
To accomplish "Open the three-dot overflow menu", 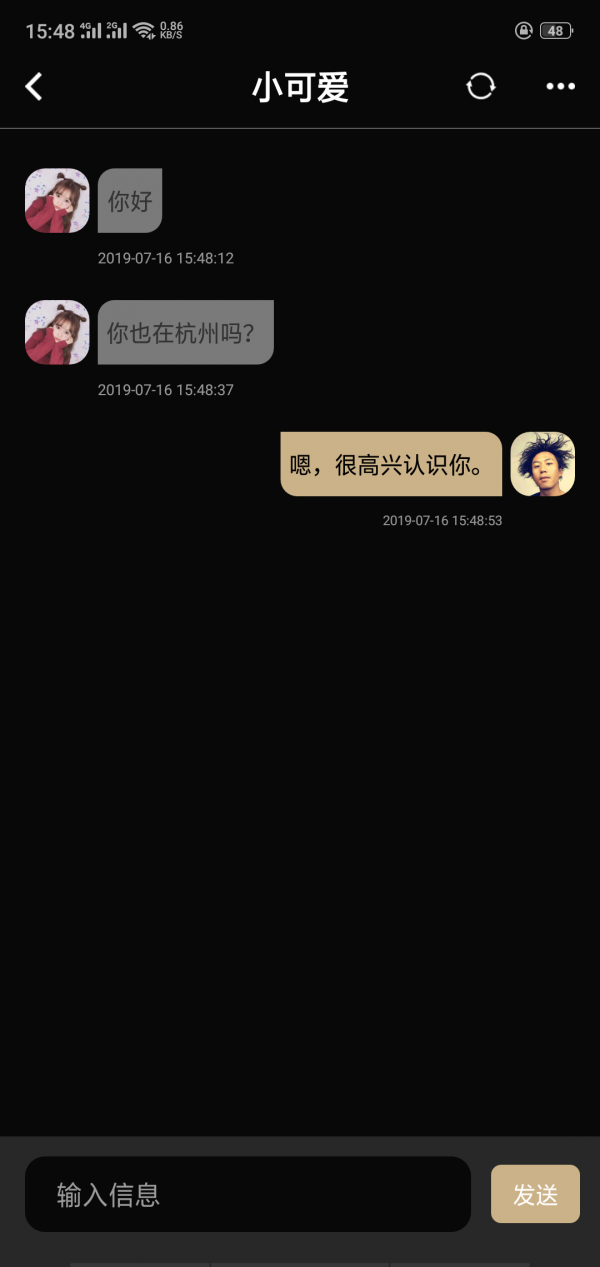I will coord(560,87).
